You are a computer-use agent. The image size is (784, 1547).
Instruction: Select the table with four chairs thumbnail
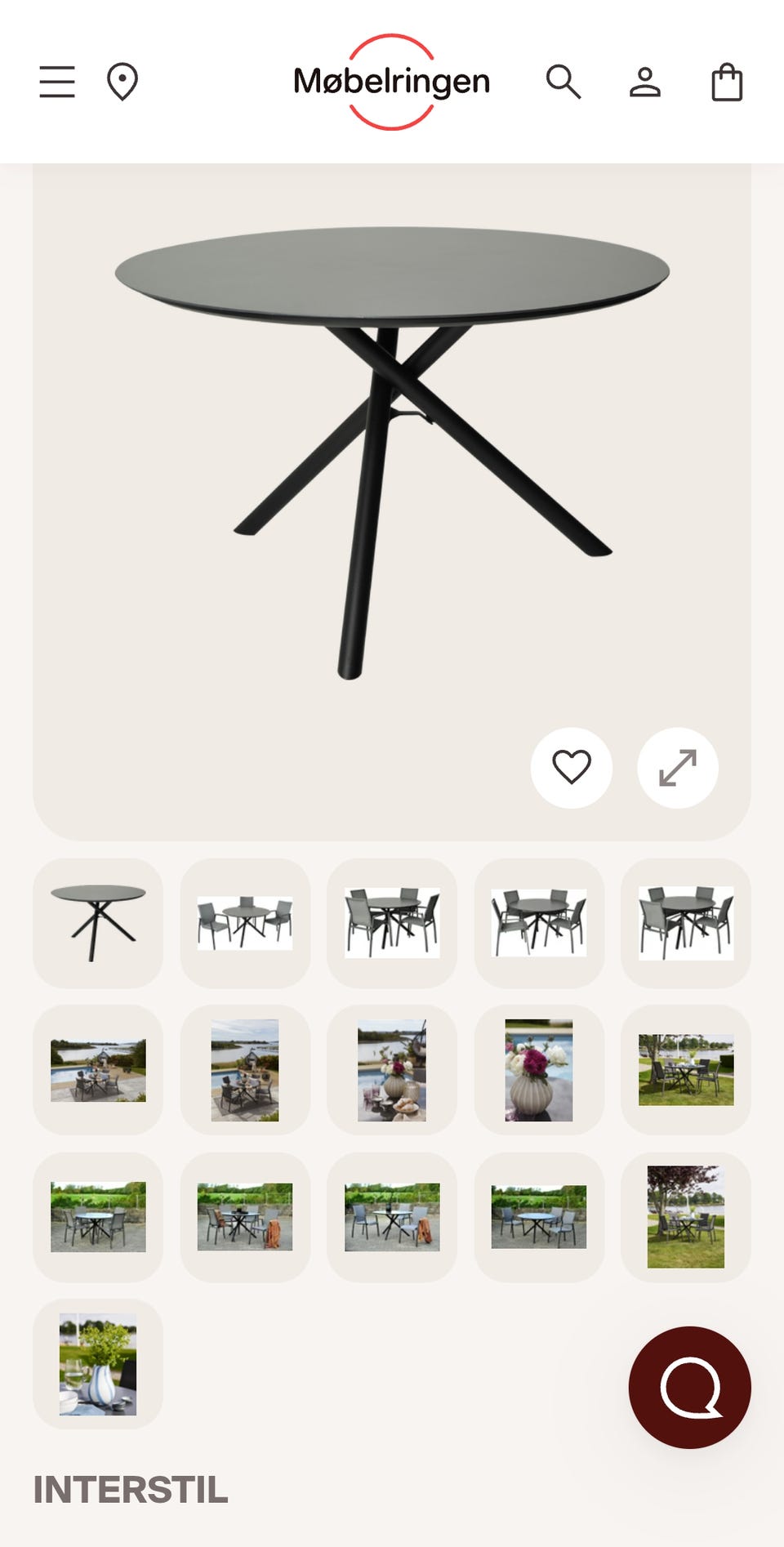click(391, 924)
